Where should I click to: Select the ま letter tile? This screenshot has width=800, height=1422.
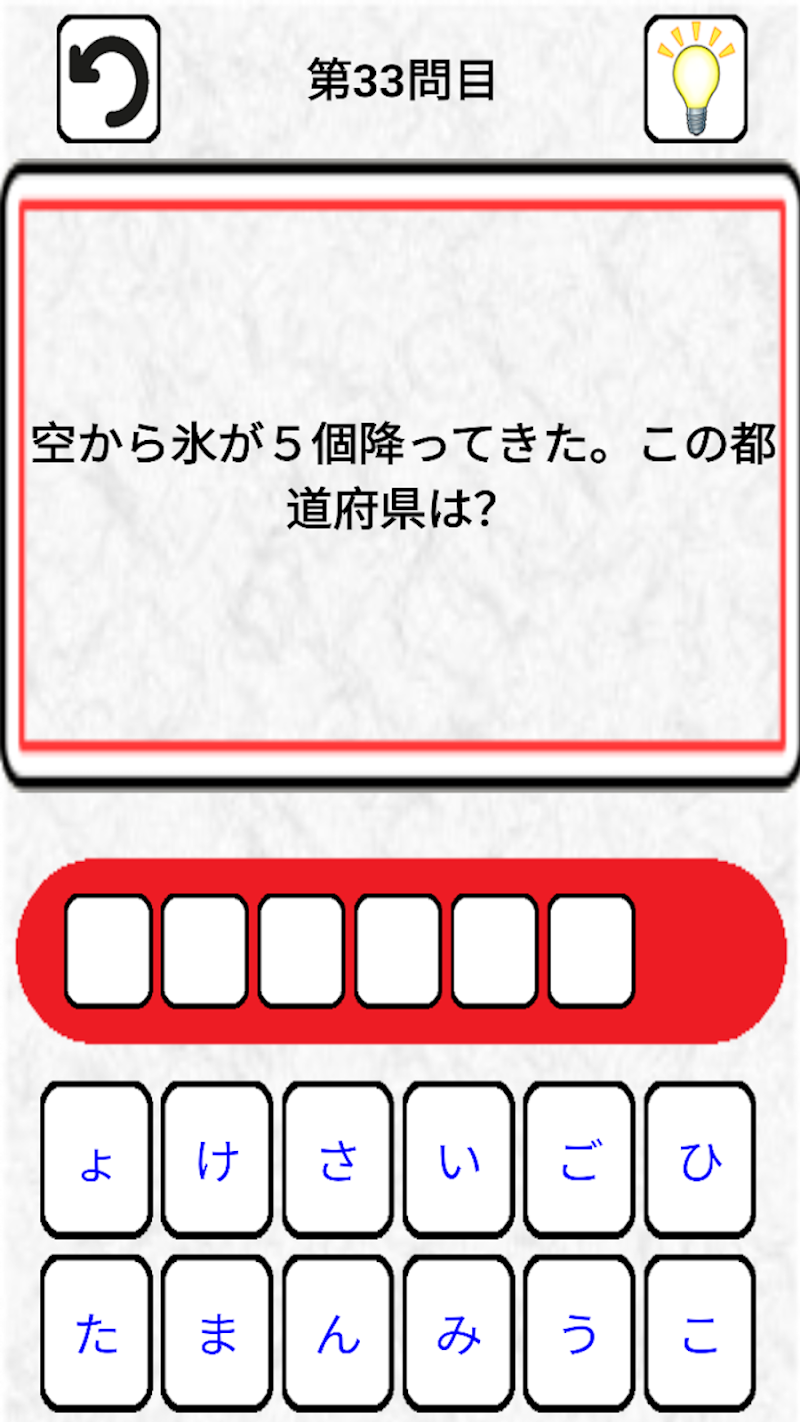pyautogui.click(x=217, y=1334)
